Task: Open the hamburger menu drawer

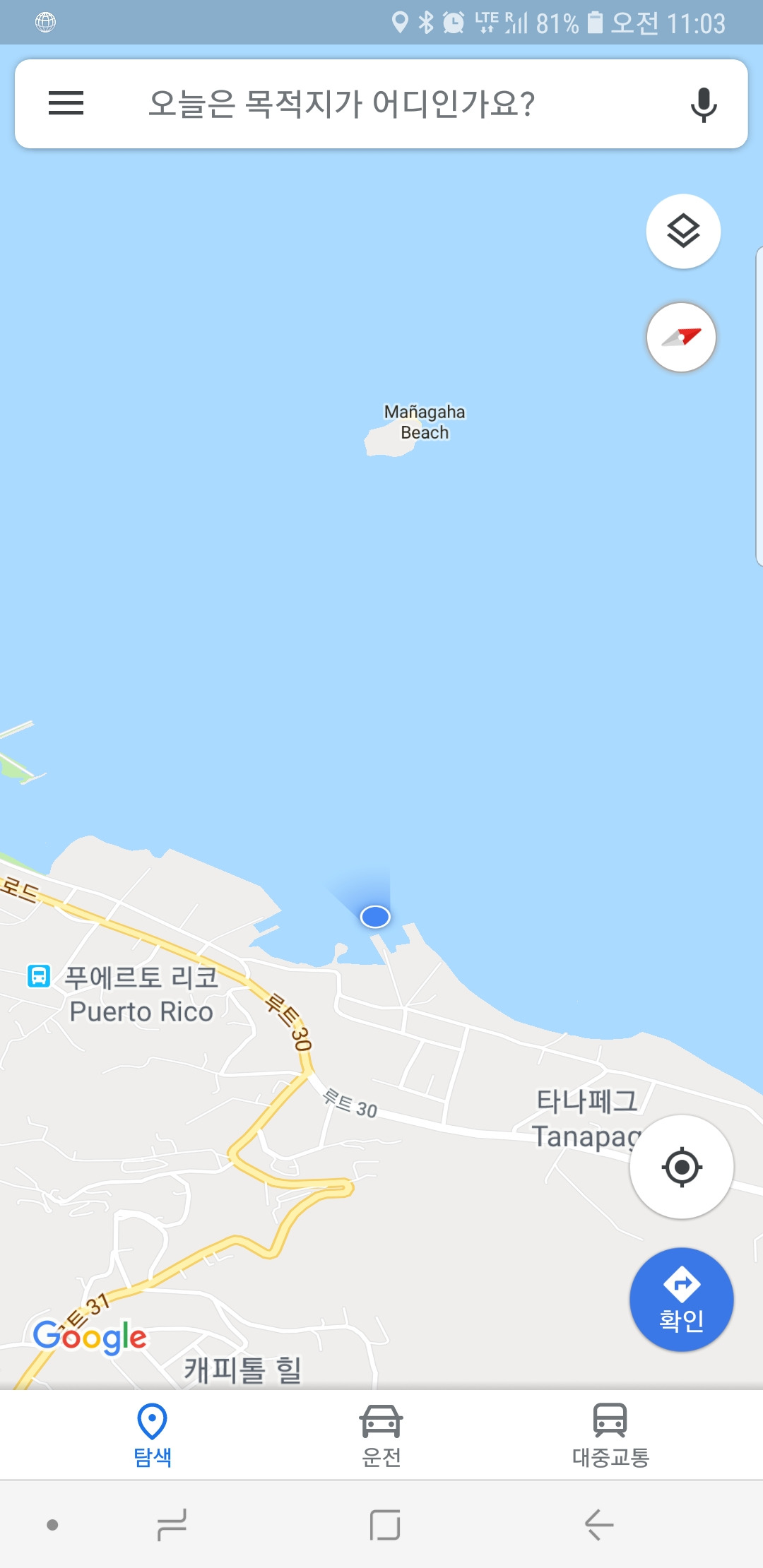Action: [x=66, y=104]
